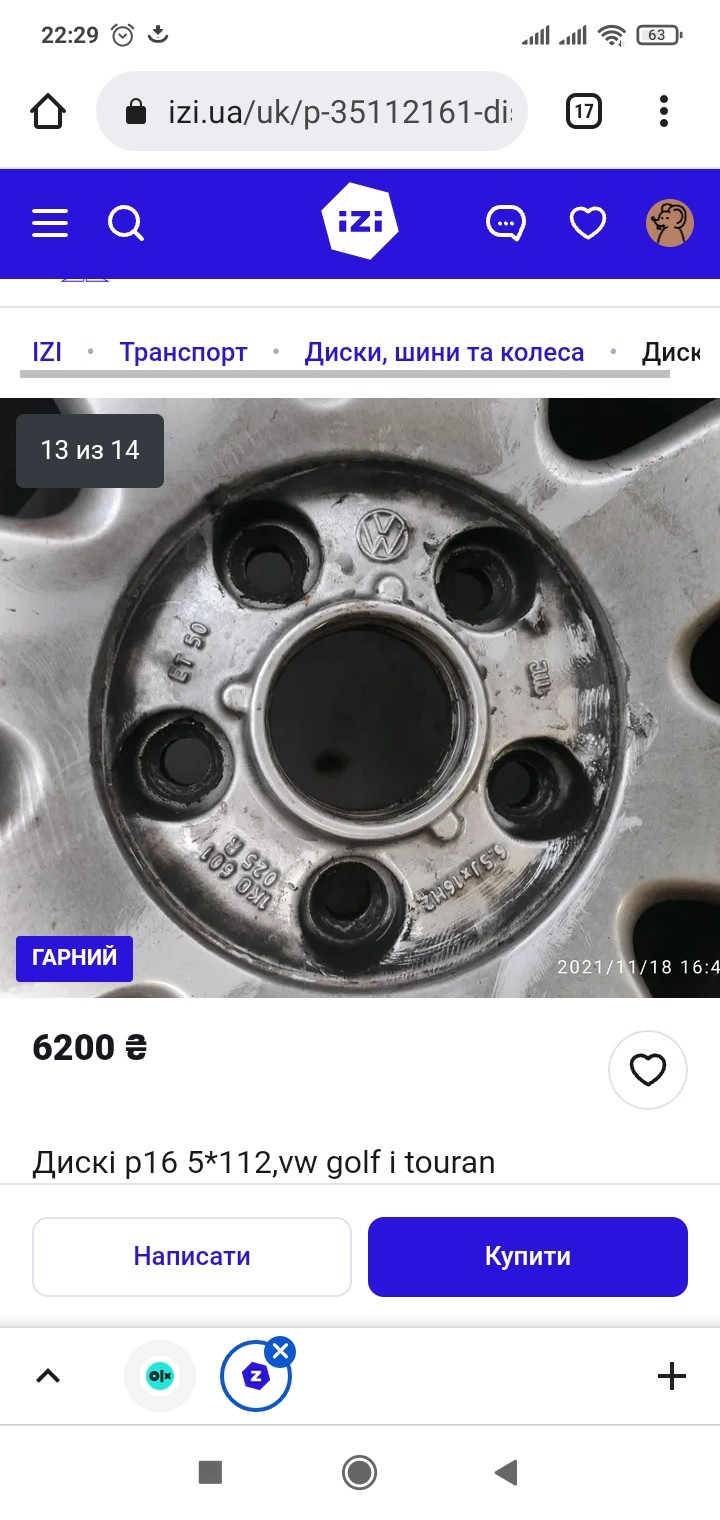Go to the Транспорт category

[183, 352]
